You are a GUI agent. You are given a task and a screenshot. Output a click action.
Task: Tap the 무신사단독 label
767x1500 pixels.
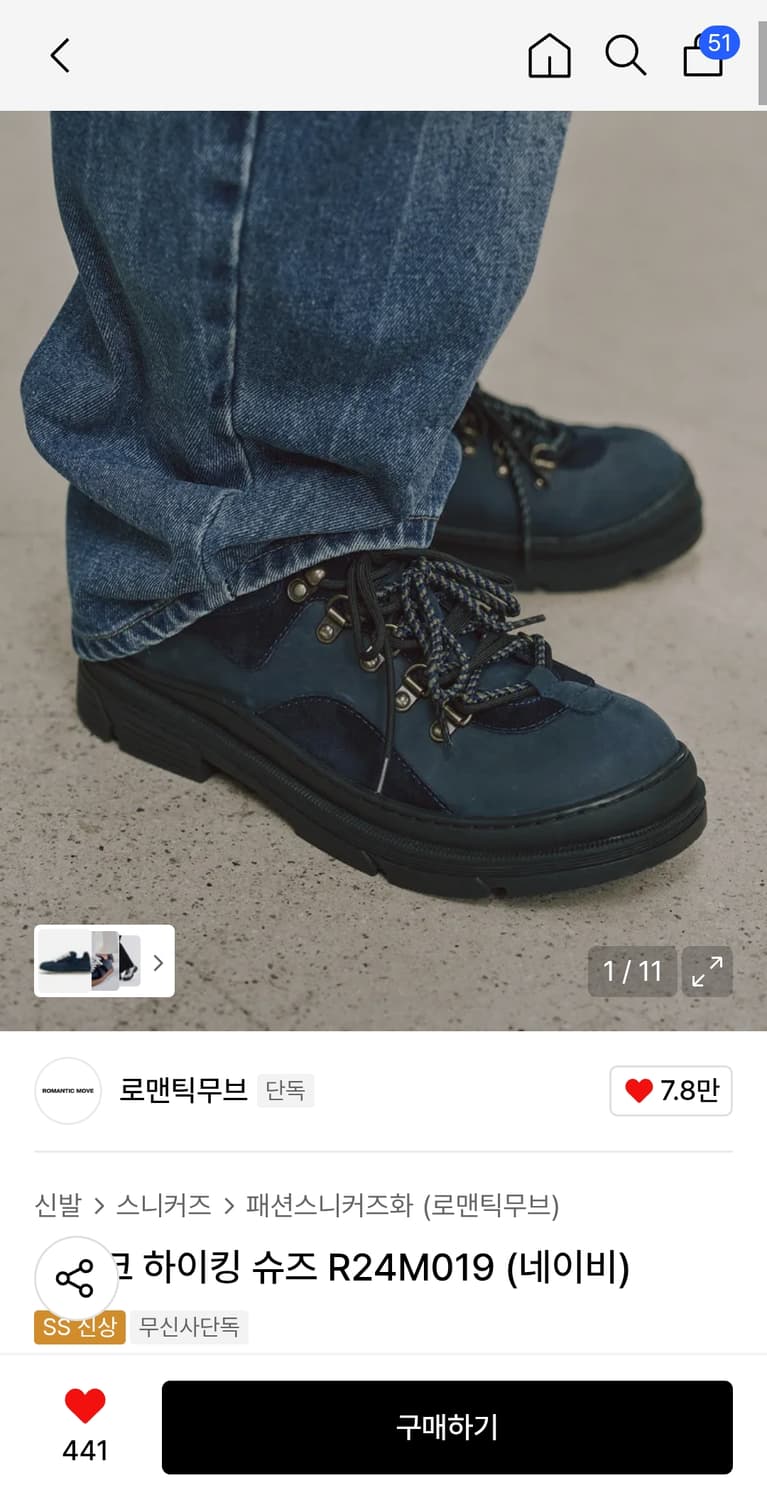190,1327
